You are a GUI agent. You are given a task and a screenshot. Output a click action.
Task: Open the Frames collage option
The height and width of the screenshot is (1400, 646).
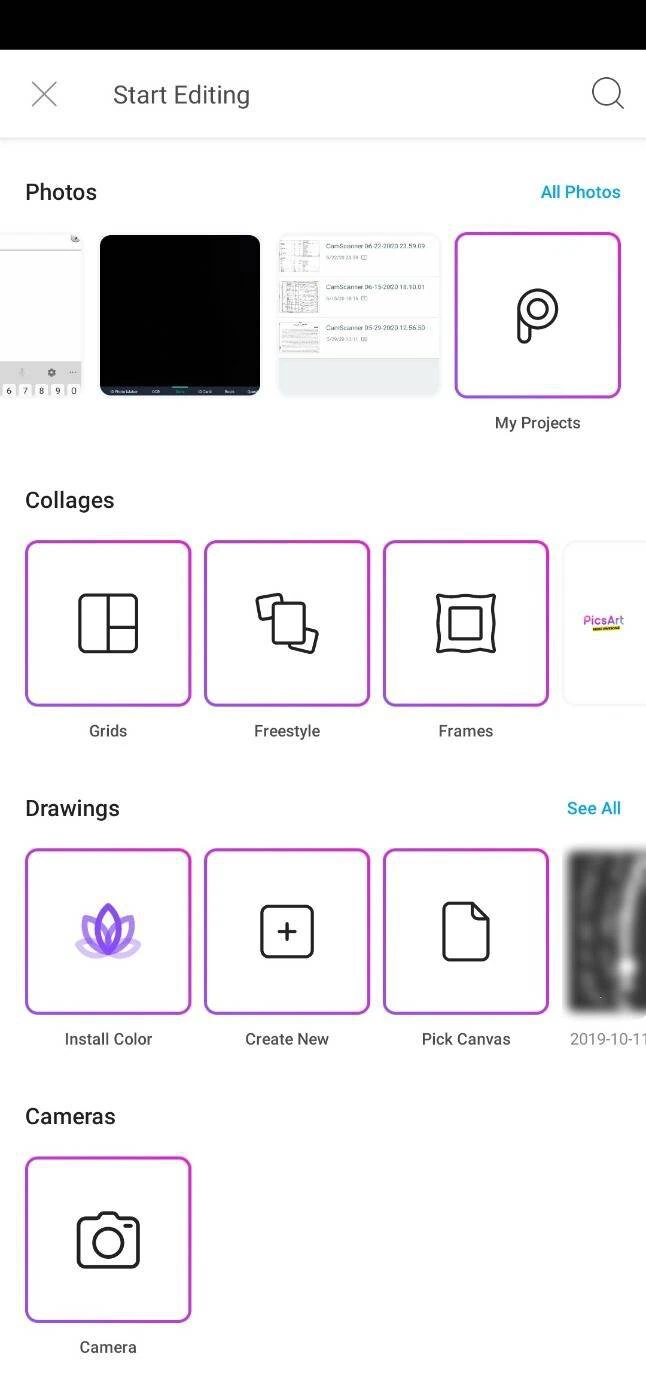pos(466,623)
